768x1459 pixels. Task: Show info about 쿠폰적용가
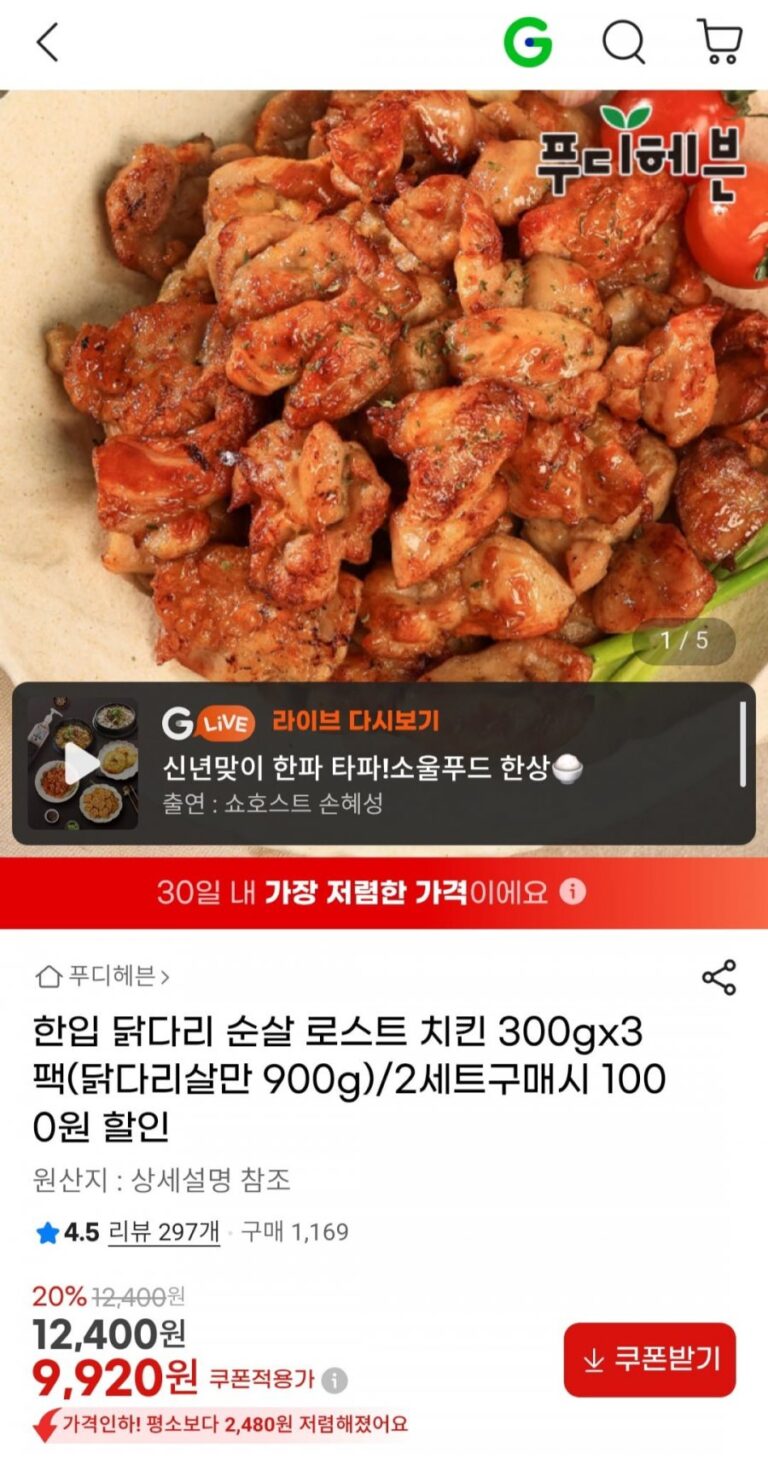click(335, 1381)
